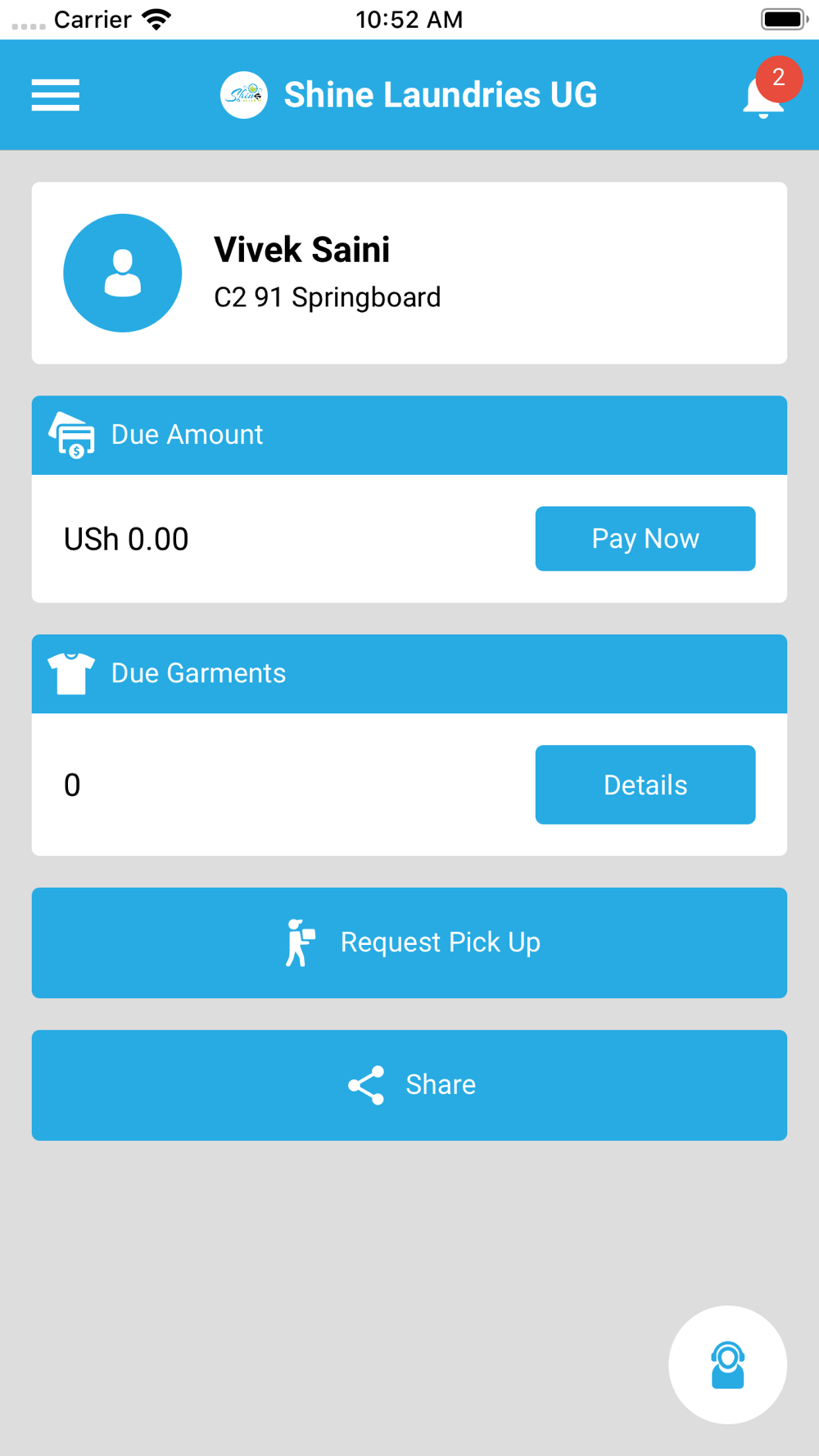Open the hamburger drawer menu
Screen dimensions: 819x1456
[55, 95]
